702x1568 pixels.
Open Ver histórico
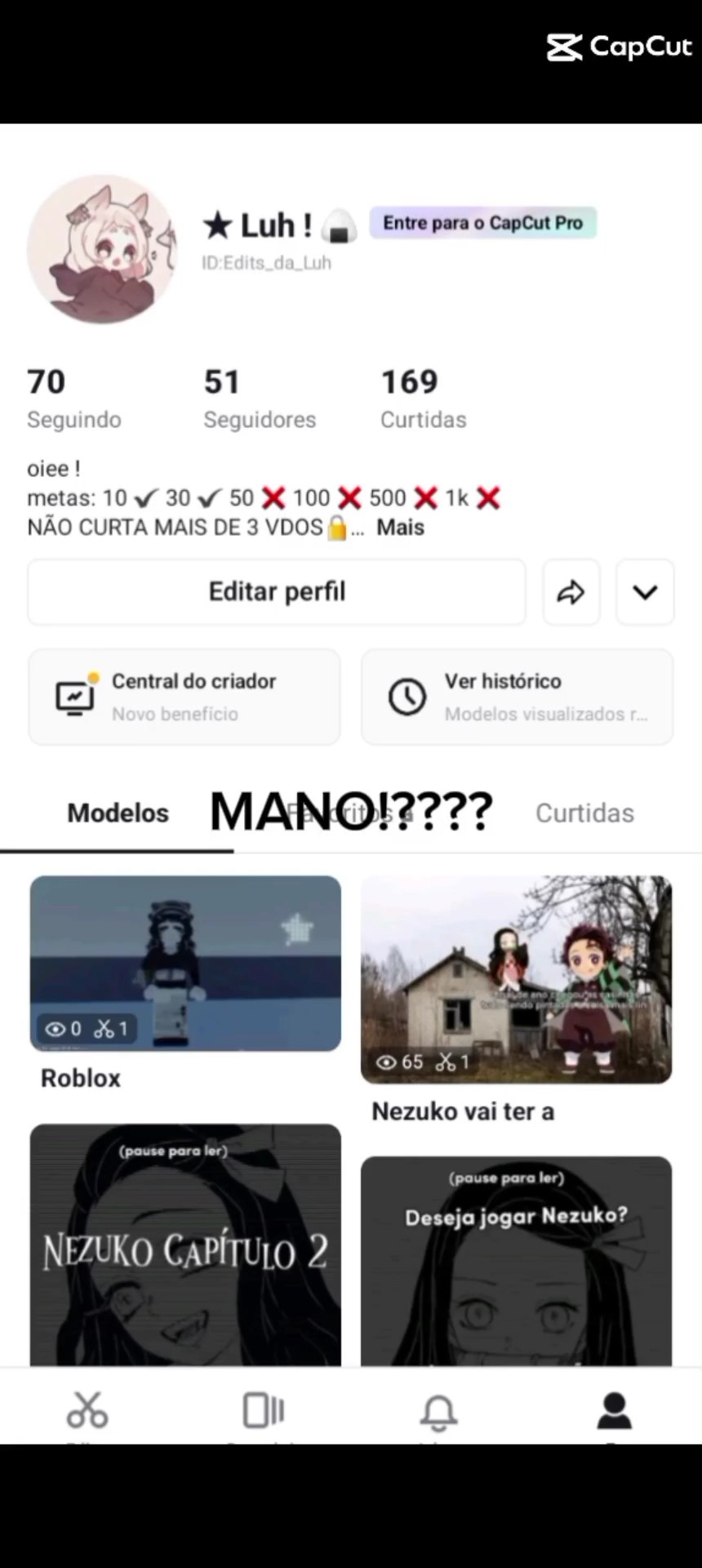[518, 697]
